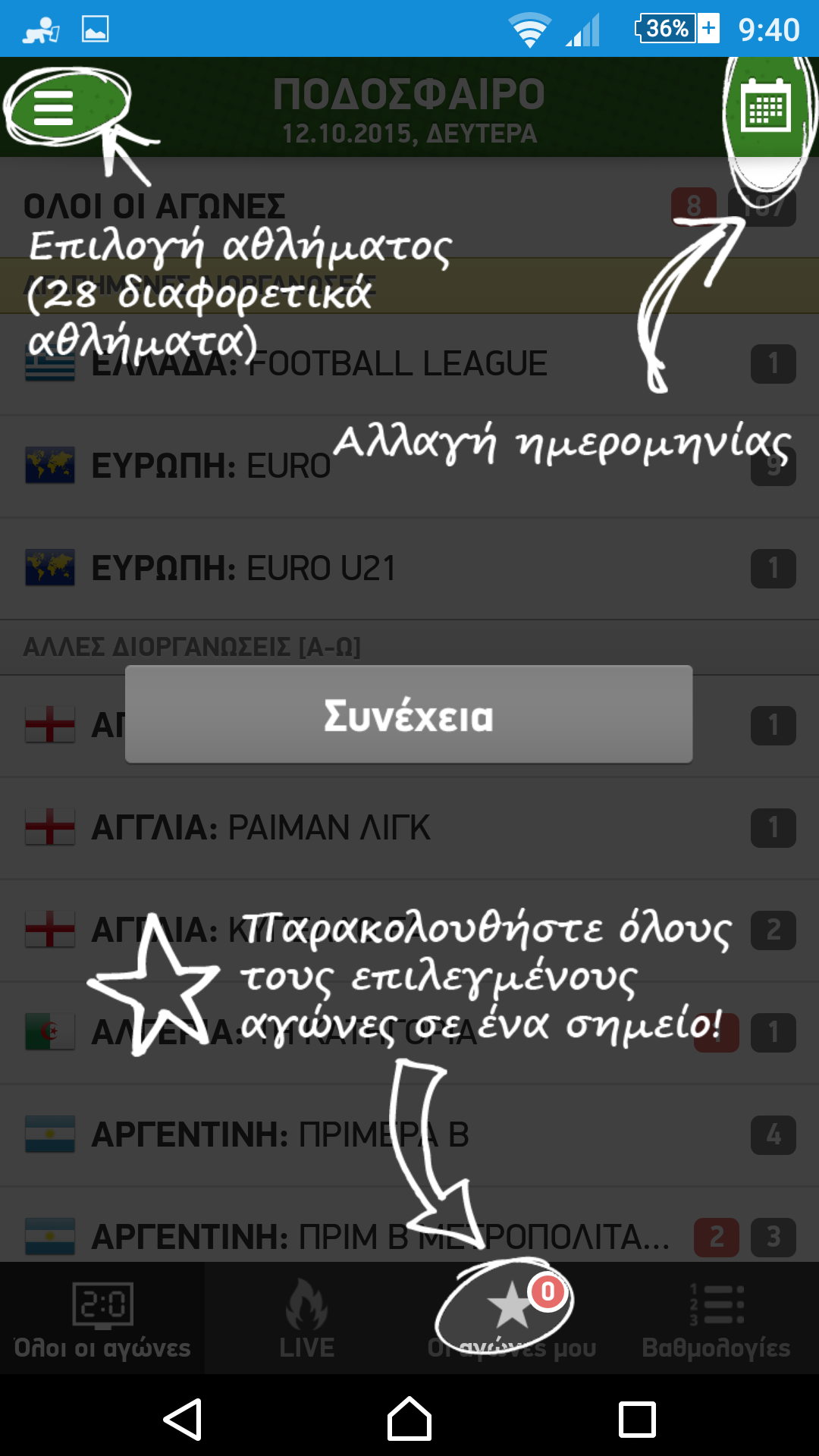Go back with the system back button

(183, 1419)
